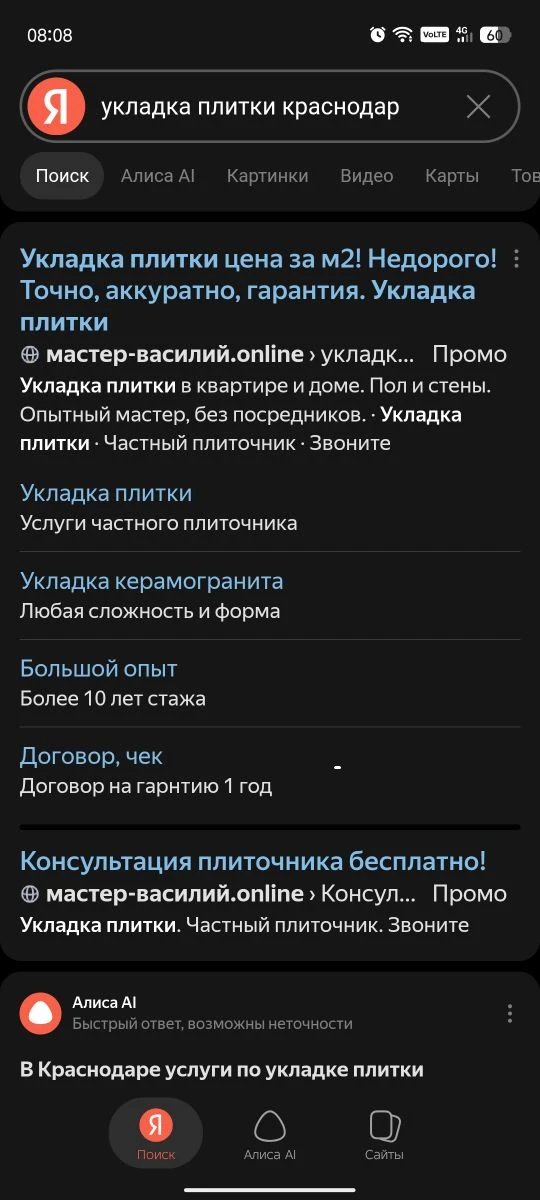The image size is (540, 1200).
Task: Open the Yandex logo button in search bar
Action: 56,107
